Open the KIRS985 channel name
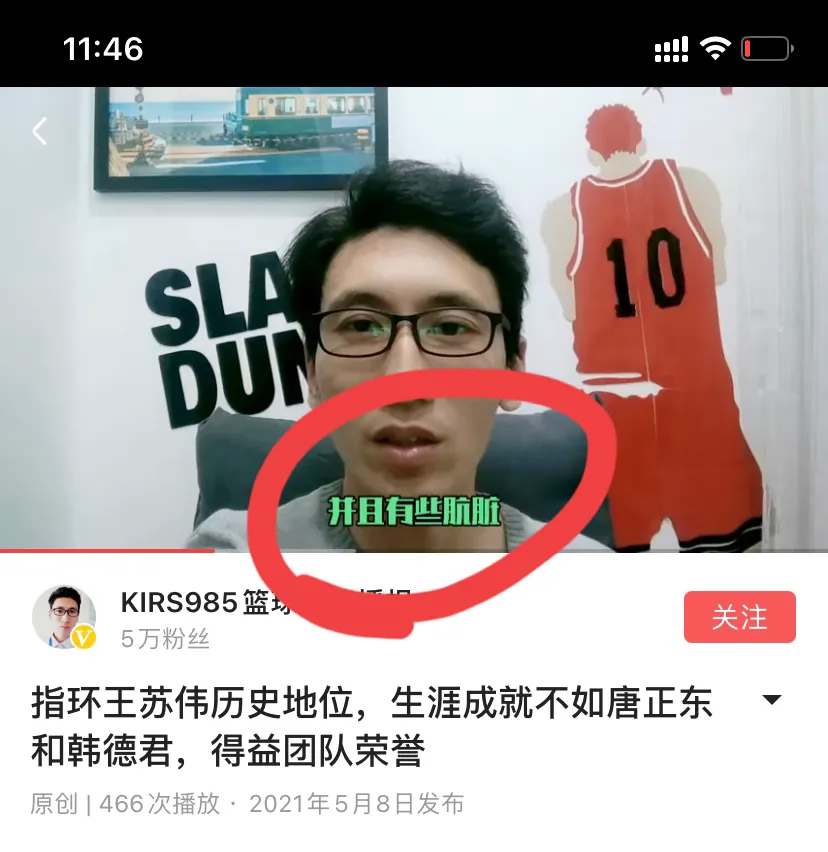828x852 pixels. pos(200,602)
